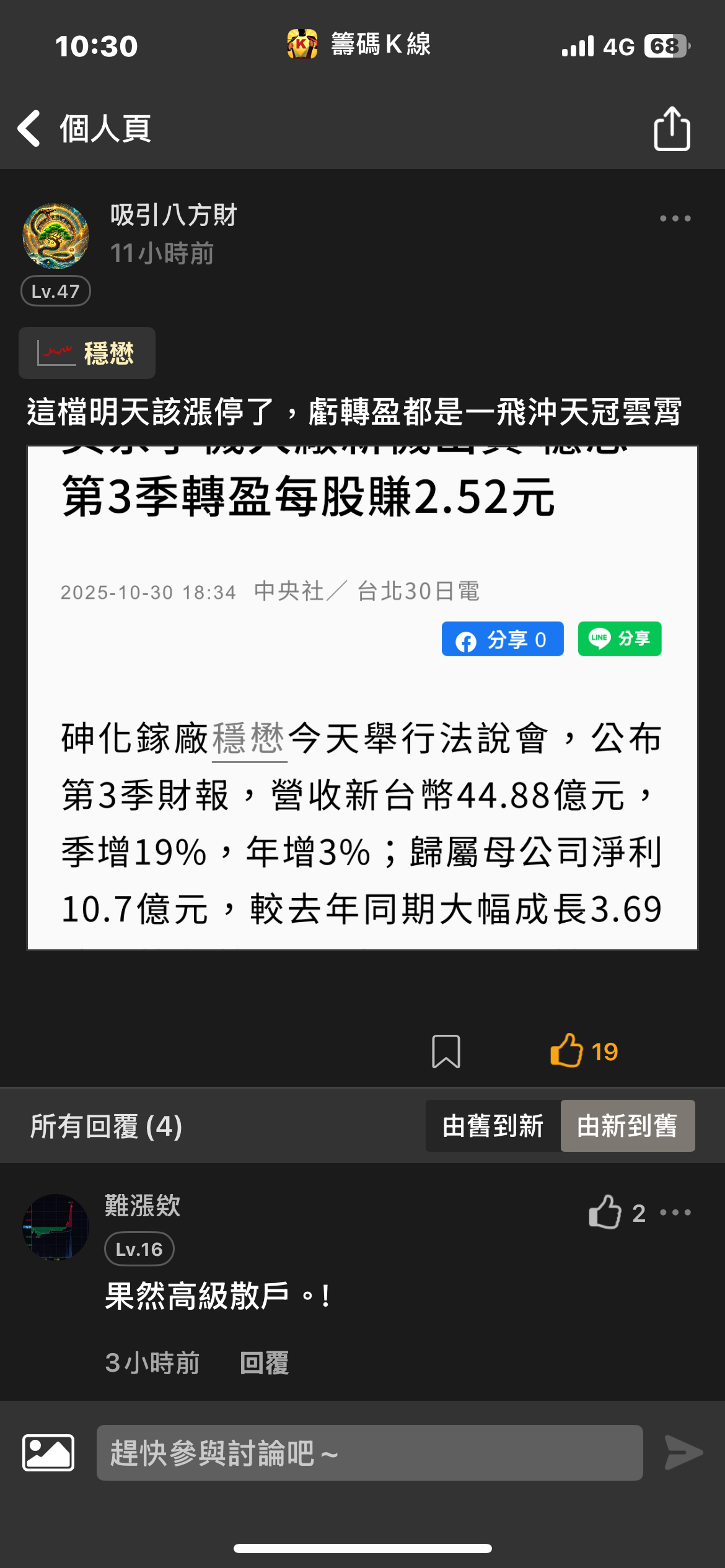Attach an image to your reply

(48, 1452)
